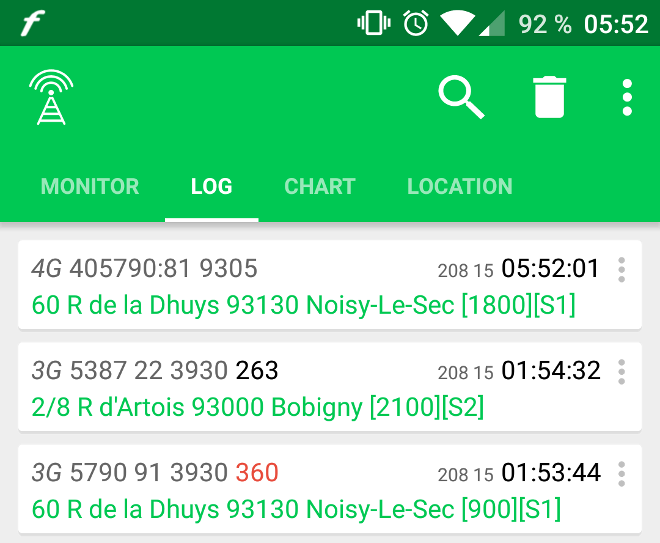Tap the cell tower app icon

pos(51,97)
